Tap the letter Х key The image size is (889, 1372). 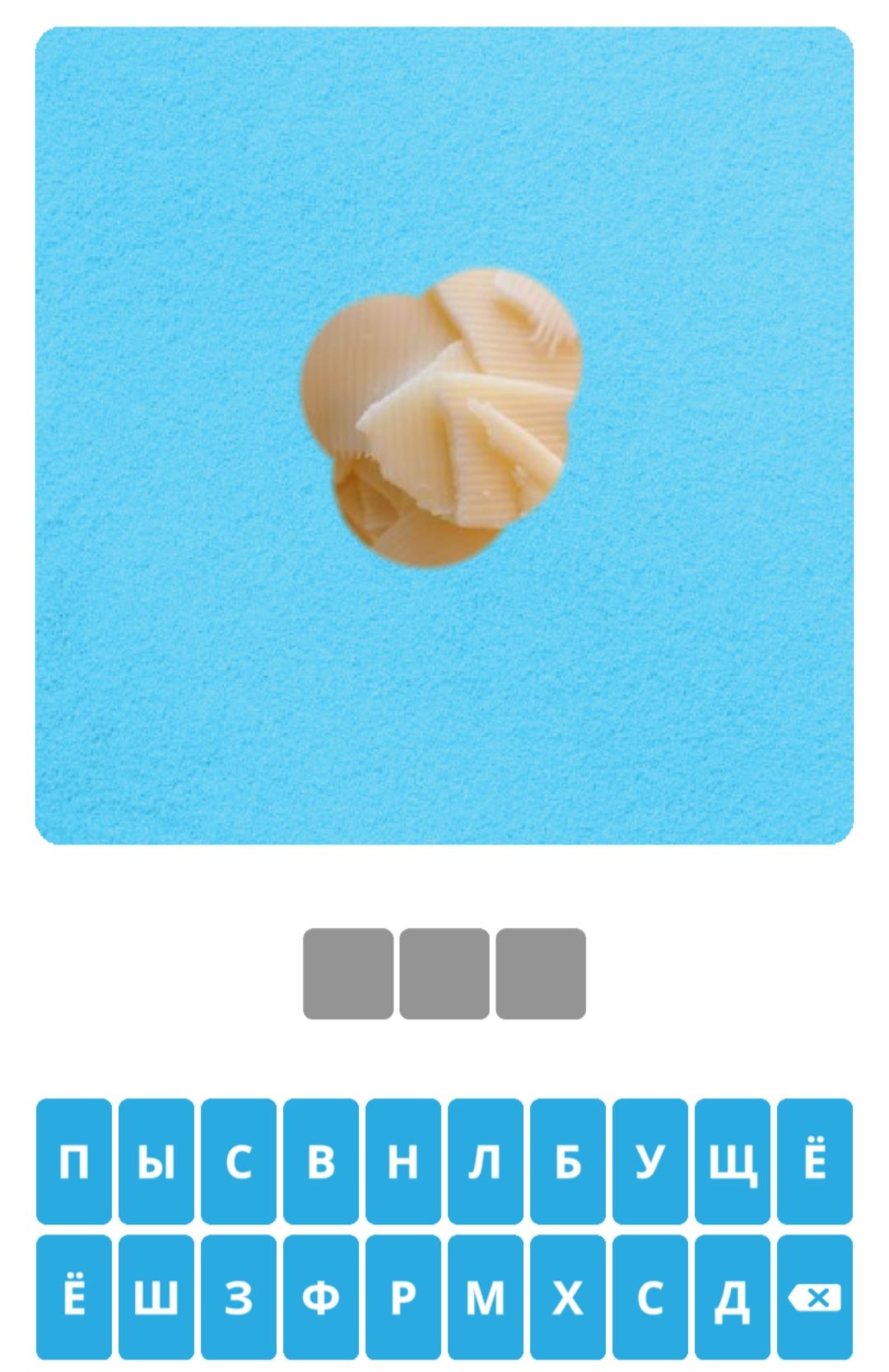(568, 1297)
